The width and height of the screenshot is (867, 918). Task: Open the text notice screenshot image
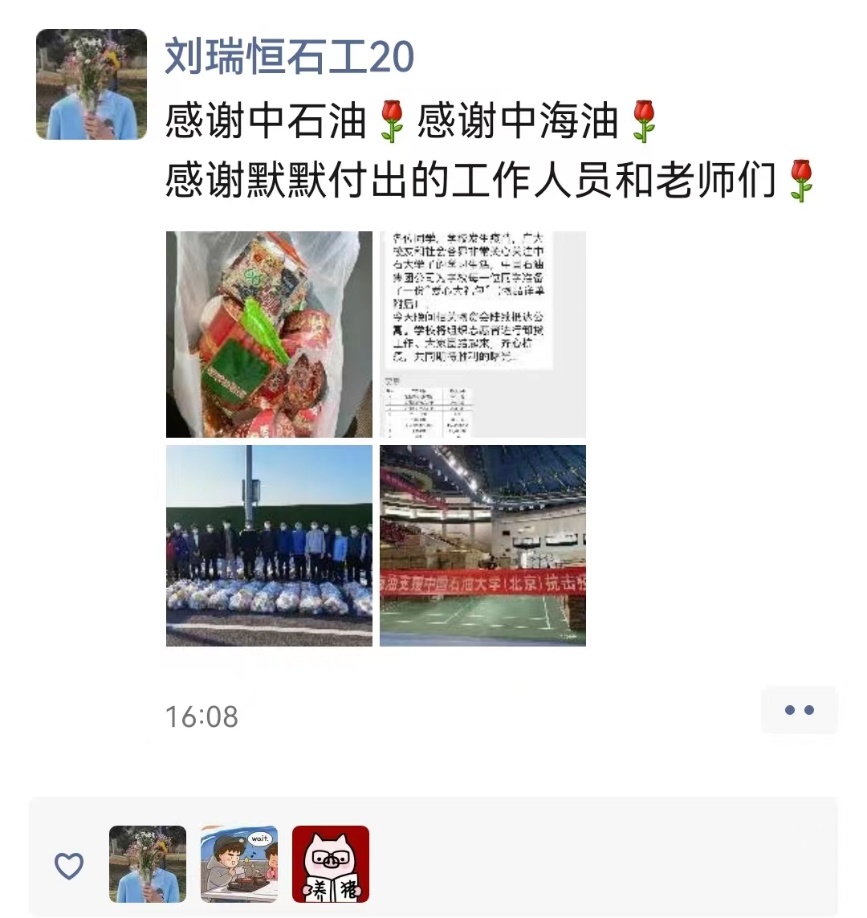(482, 334)
